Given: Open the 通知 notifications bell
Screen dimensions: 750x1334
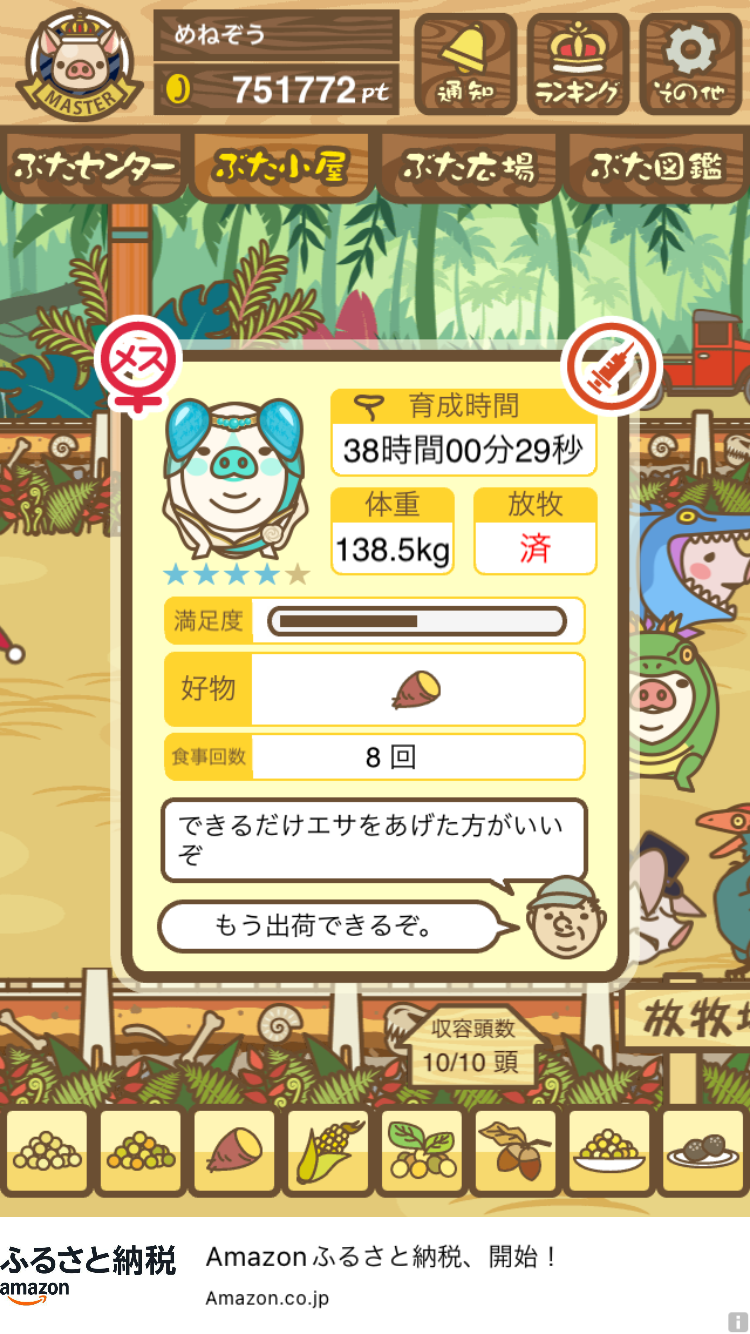Looking at the screenshot, I should 465,62.
